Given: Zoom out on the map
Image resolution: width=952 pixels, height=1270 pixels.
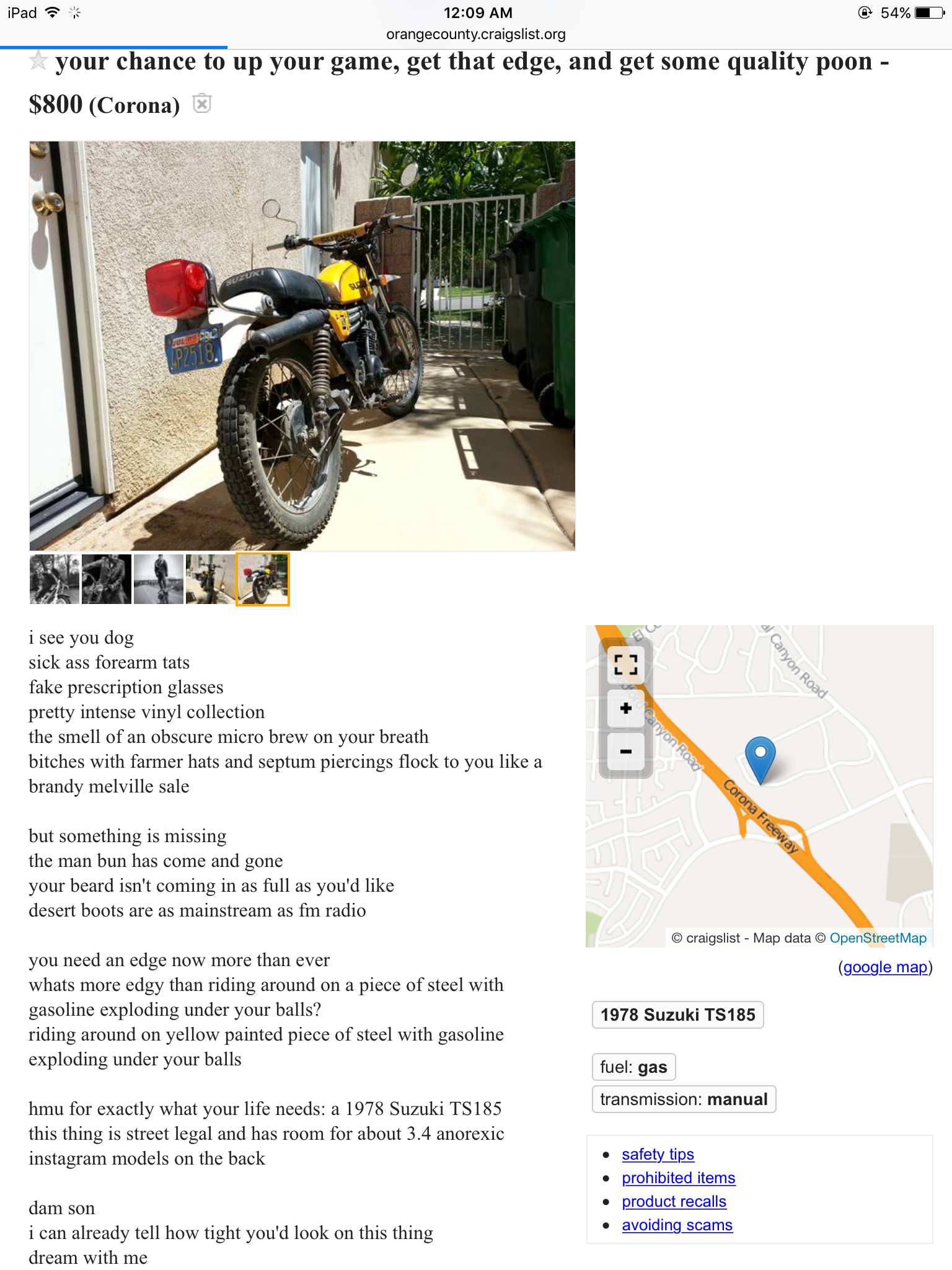Looking at the screenshot, I should tap(625, 751).
